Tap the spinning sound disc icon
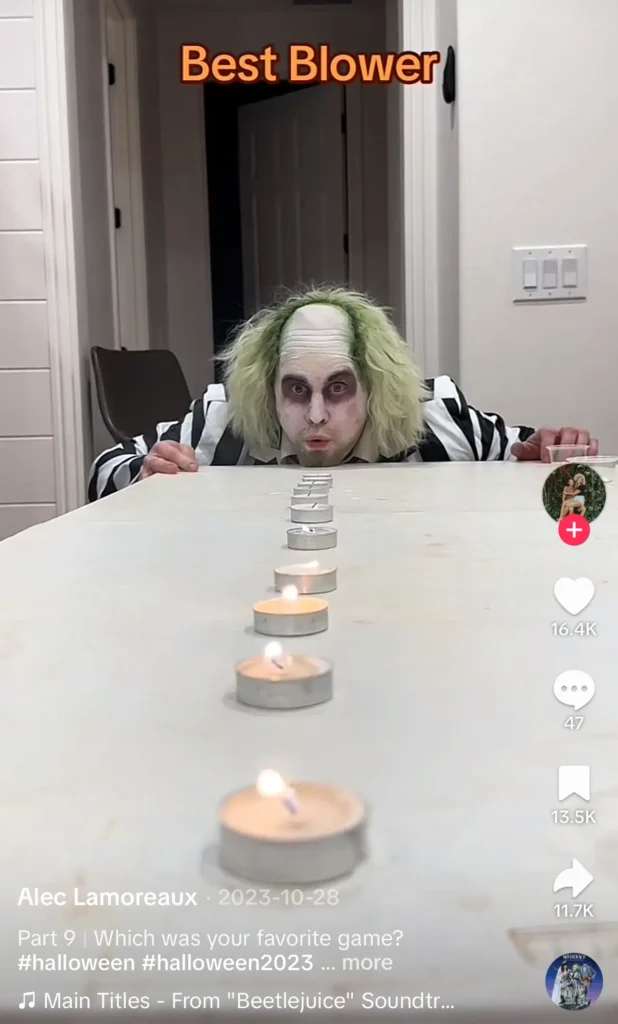 (x=573, y=981)
